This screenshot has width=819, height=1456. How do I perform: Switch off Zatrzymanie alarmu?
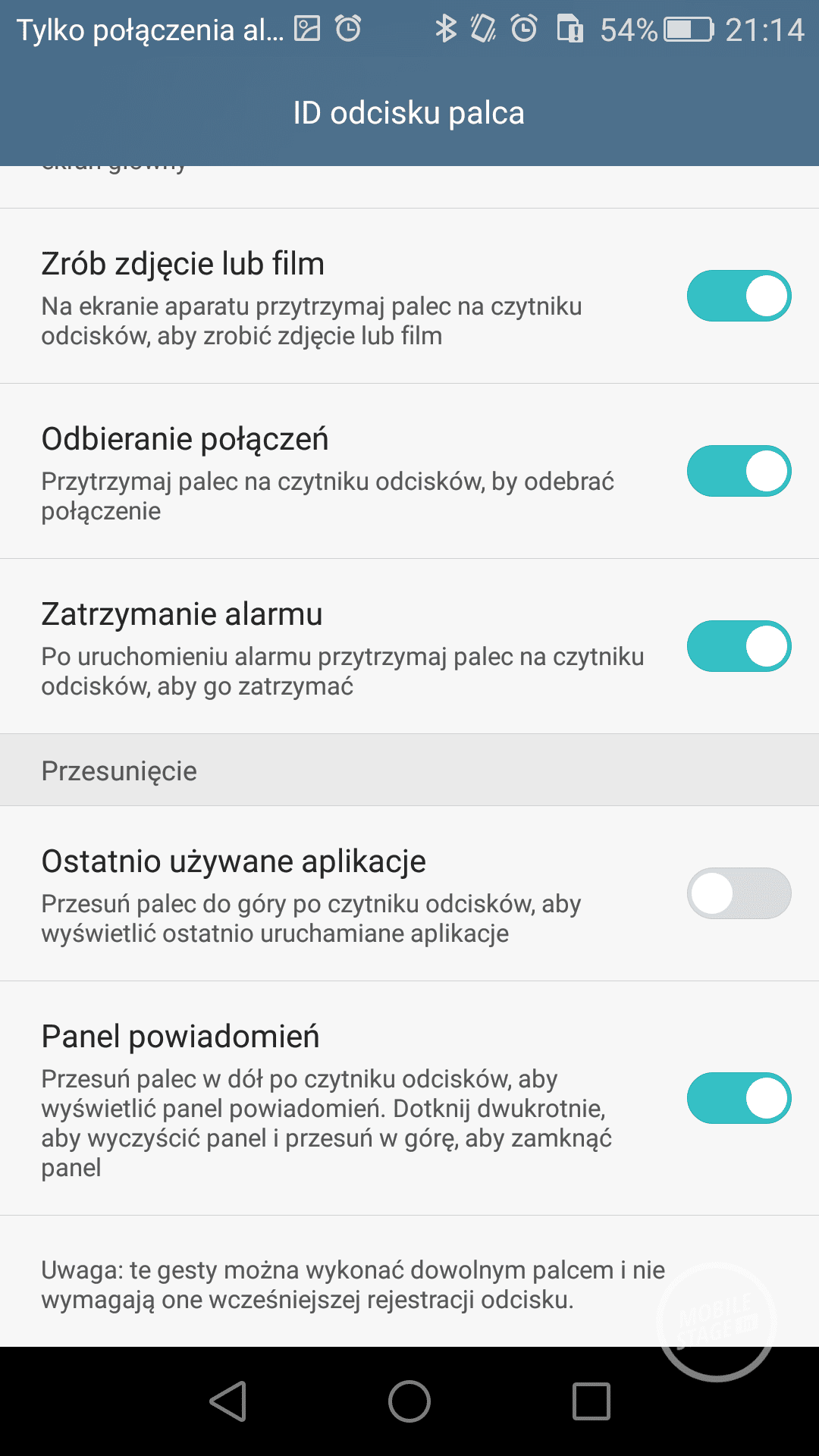(739, 646)
